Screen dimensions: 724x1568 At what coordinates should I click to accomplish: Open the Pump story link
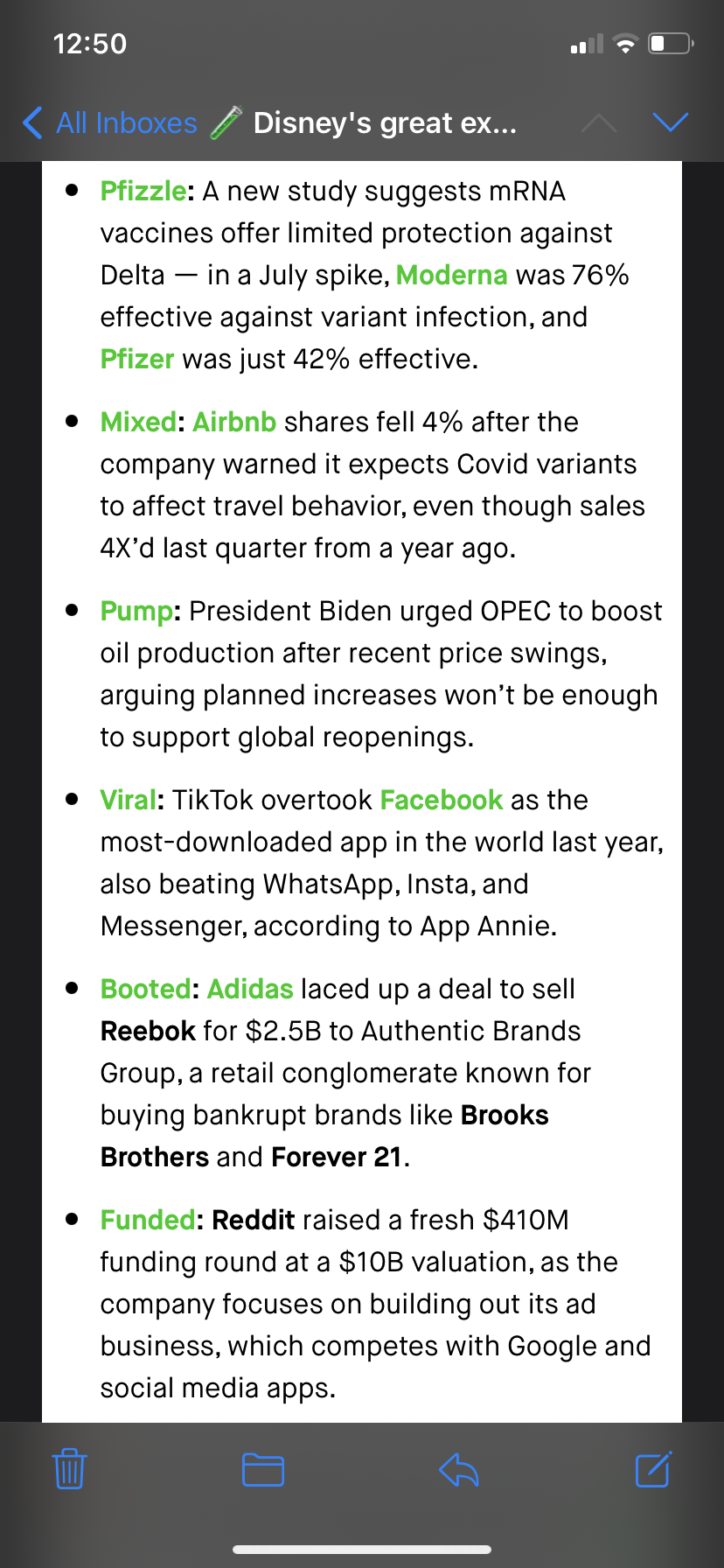point(137,611)
